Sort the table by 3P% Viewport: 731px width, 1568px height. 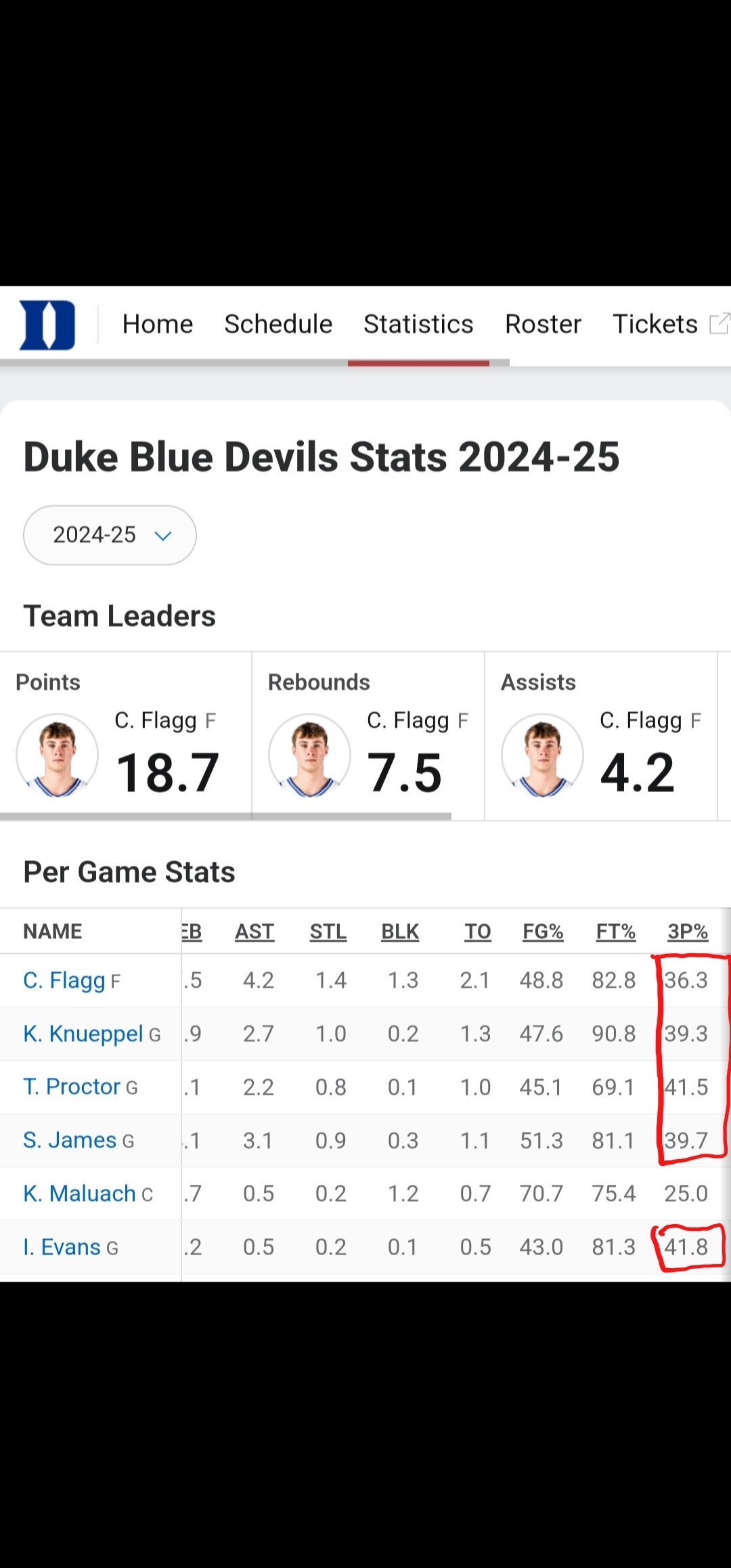(688, 932)
